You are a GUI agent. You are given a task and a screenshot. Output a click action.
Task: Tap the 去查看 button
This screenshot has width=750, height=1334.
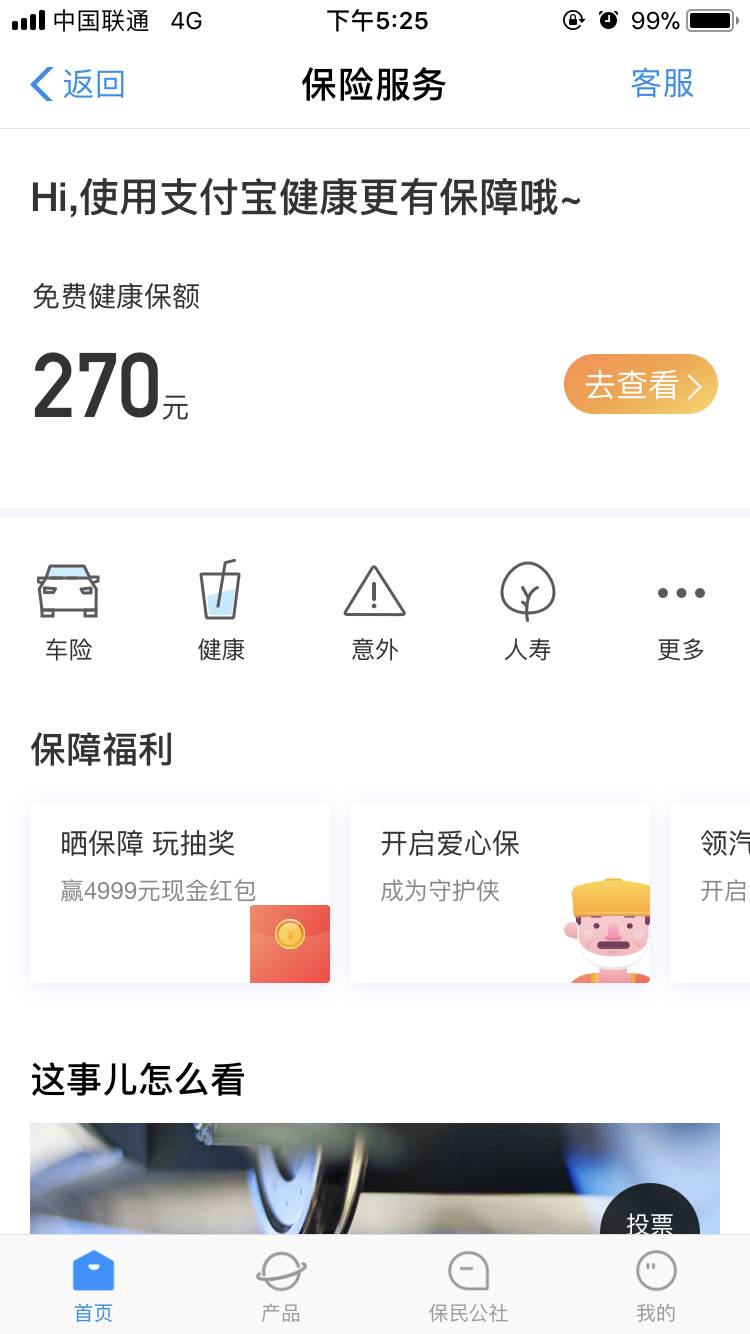tap(640, 385)
